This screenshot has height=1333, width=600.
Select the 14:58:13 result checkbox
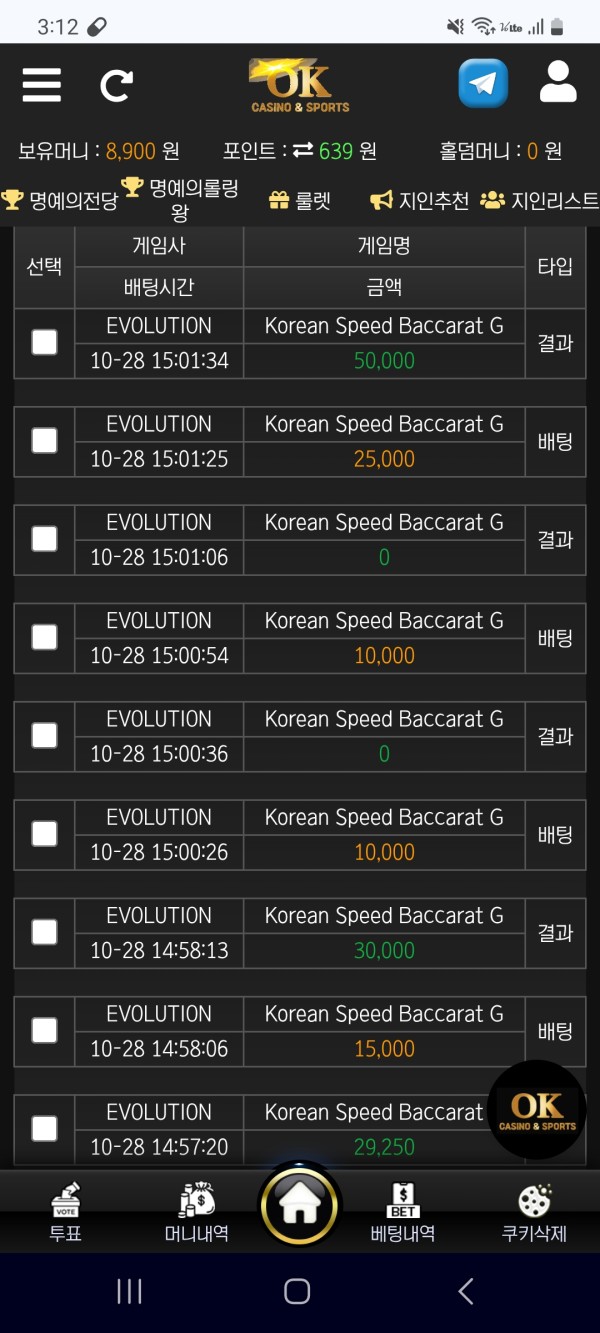pyautogui.click(x=44, y=932)
